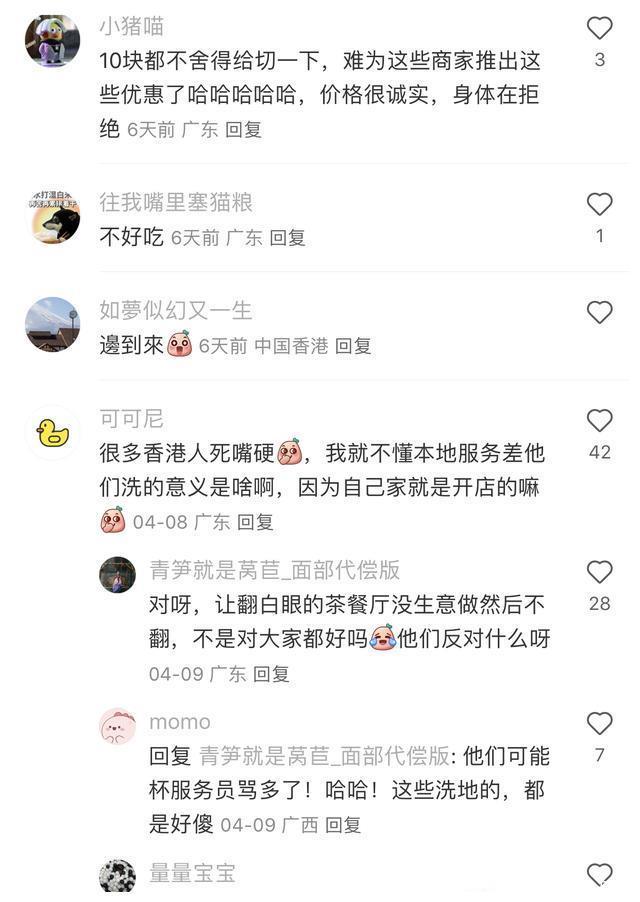Like 如夢似幻又一生's comment
Viewport: 640px width, 902px height.
[x=599, y=313]
